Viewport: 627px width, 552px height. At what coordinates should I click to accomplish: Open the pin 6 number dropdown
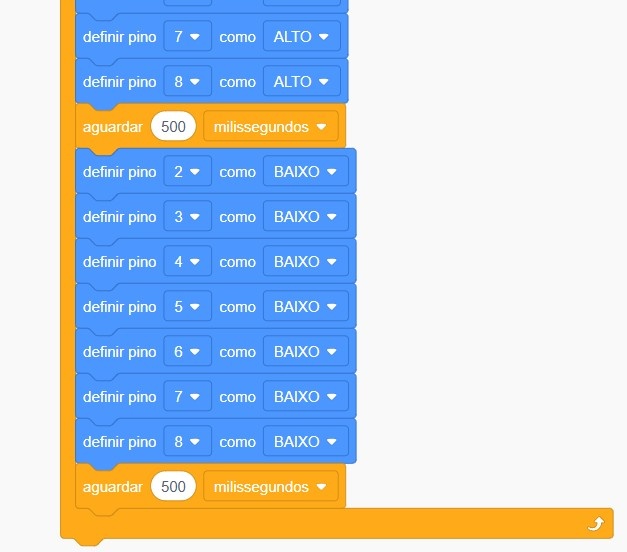pos(187,352)
